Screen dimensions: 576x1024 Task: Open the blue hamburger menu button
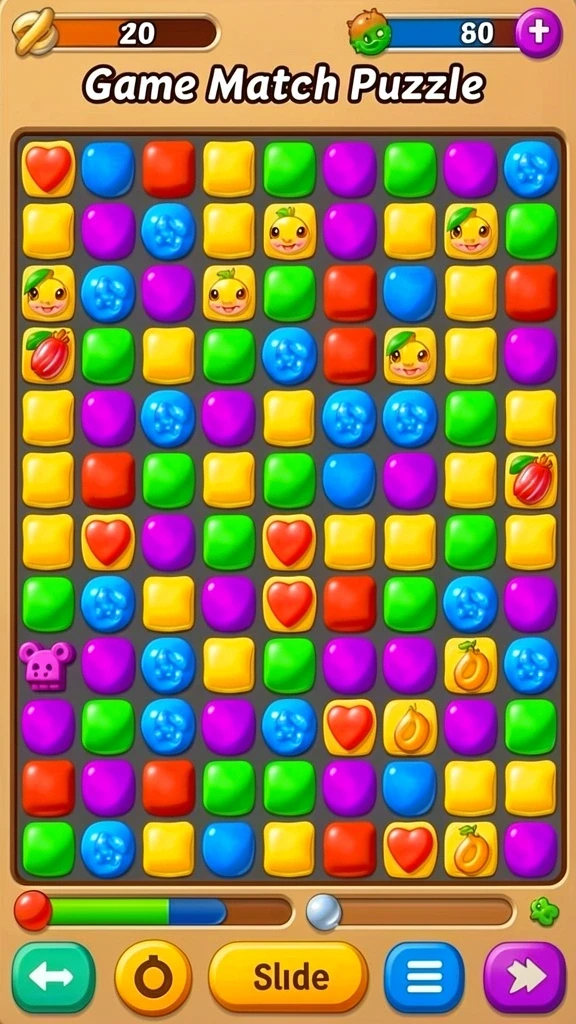click(x=424, y=977)
